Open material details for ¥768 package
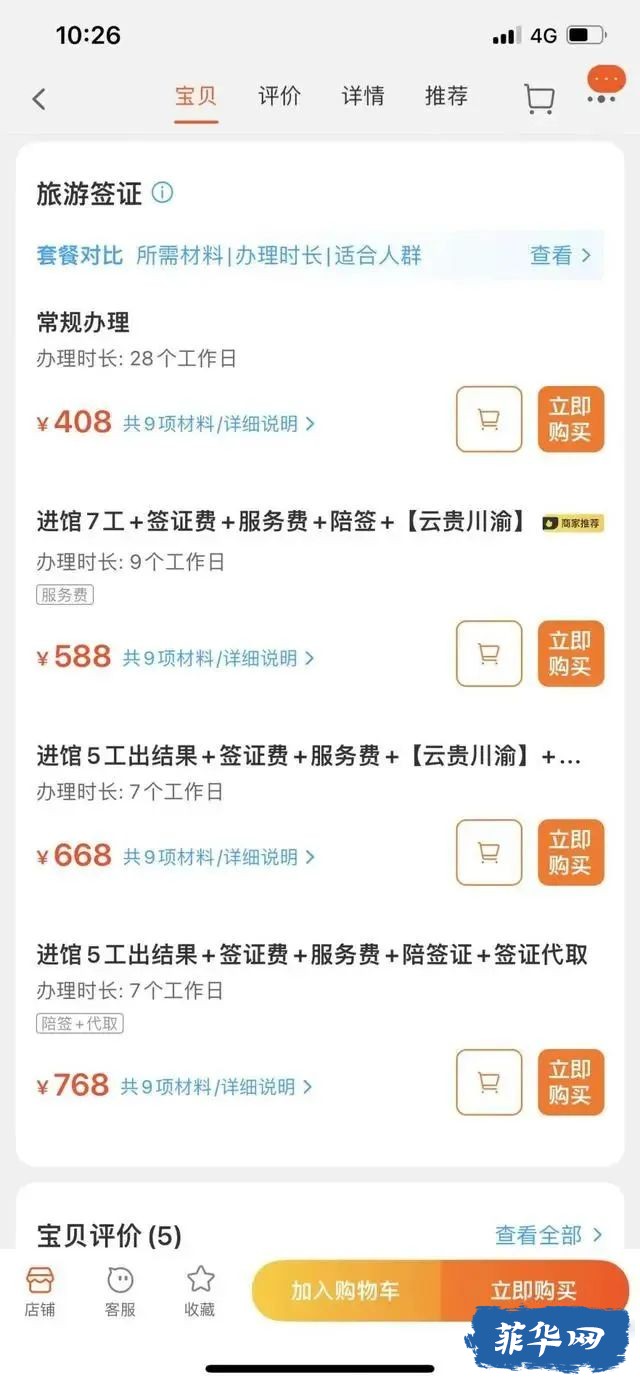 (x=217, y=1086)
